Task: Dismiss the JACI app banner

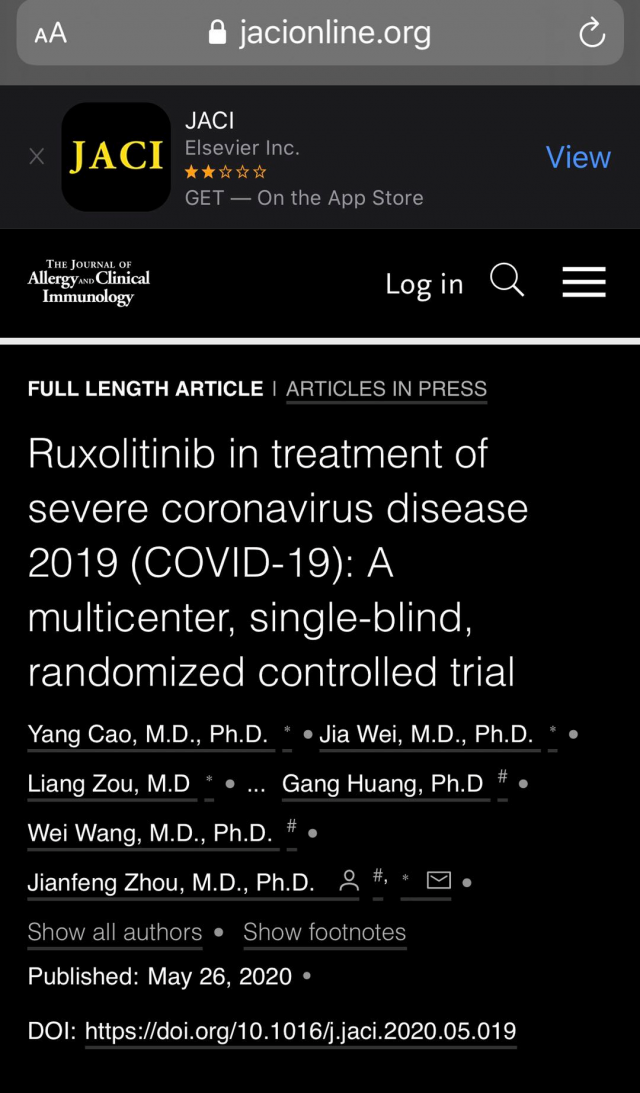Action: tap(36, 157)
